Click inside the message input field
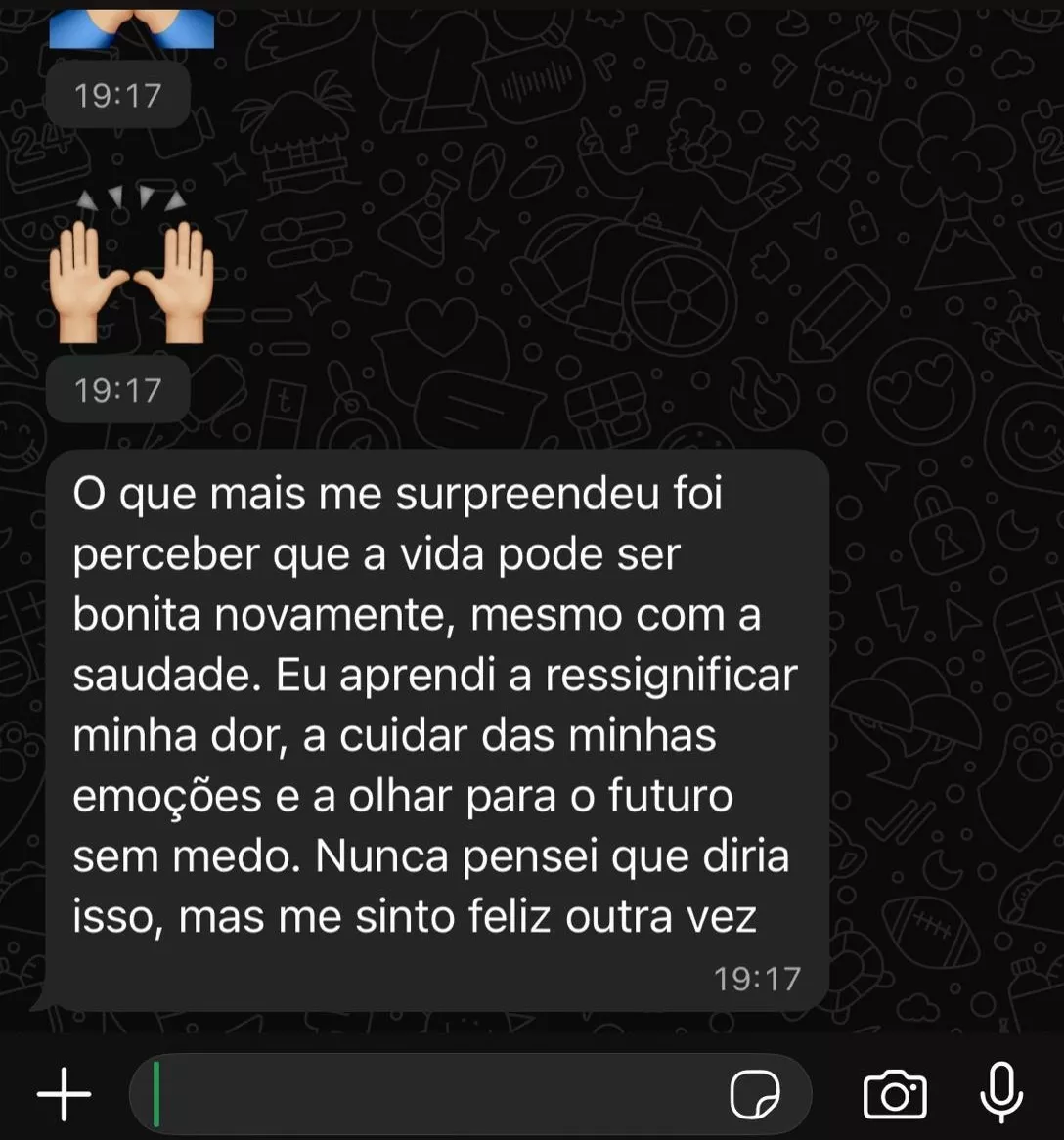 click(x=440, y=1094)
